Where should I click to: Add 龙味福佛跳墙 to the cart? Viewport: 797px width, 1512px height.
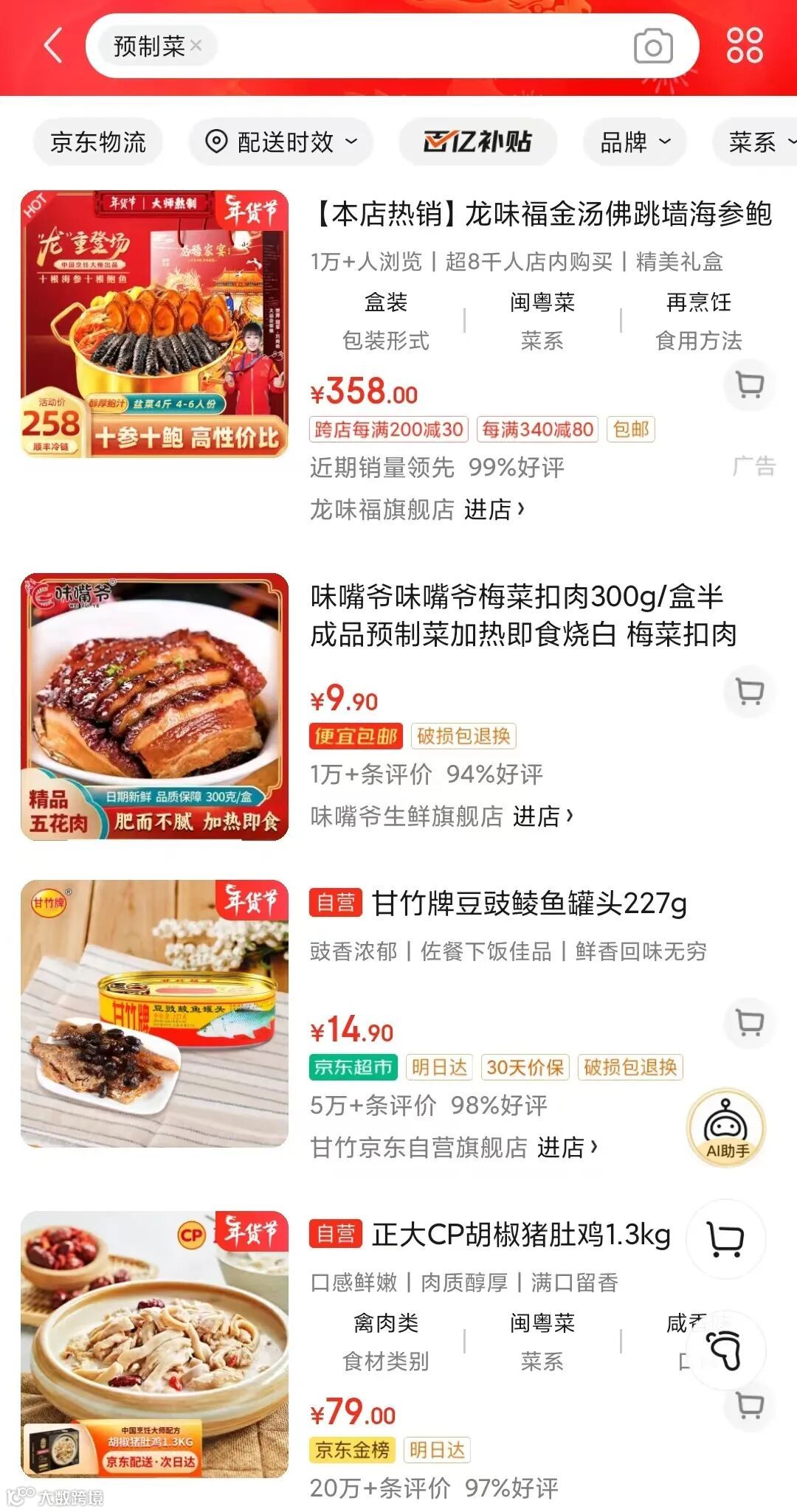750,384
